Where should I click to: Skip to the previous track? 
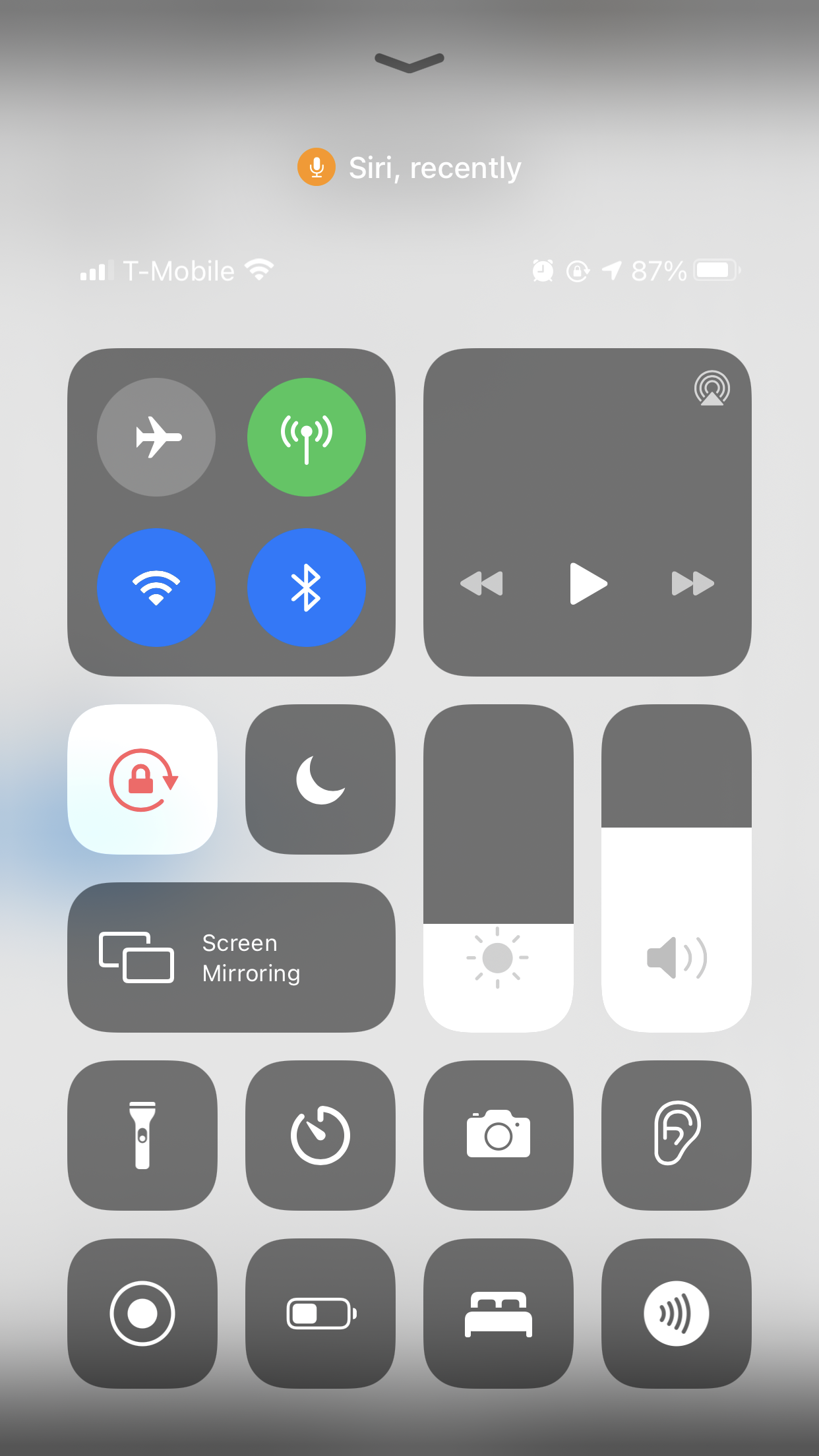pos(481,584)
